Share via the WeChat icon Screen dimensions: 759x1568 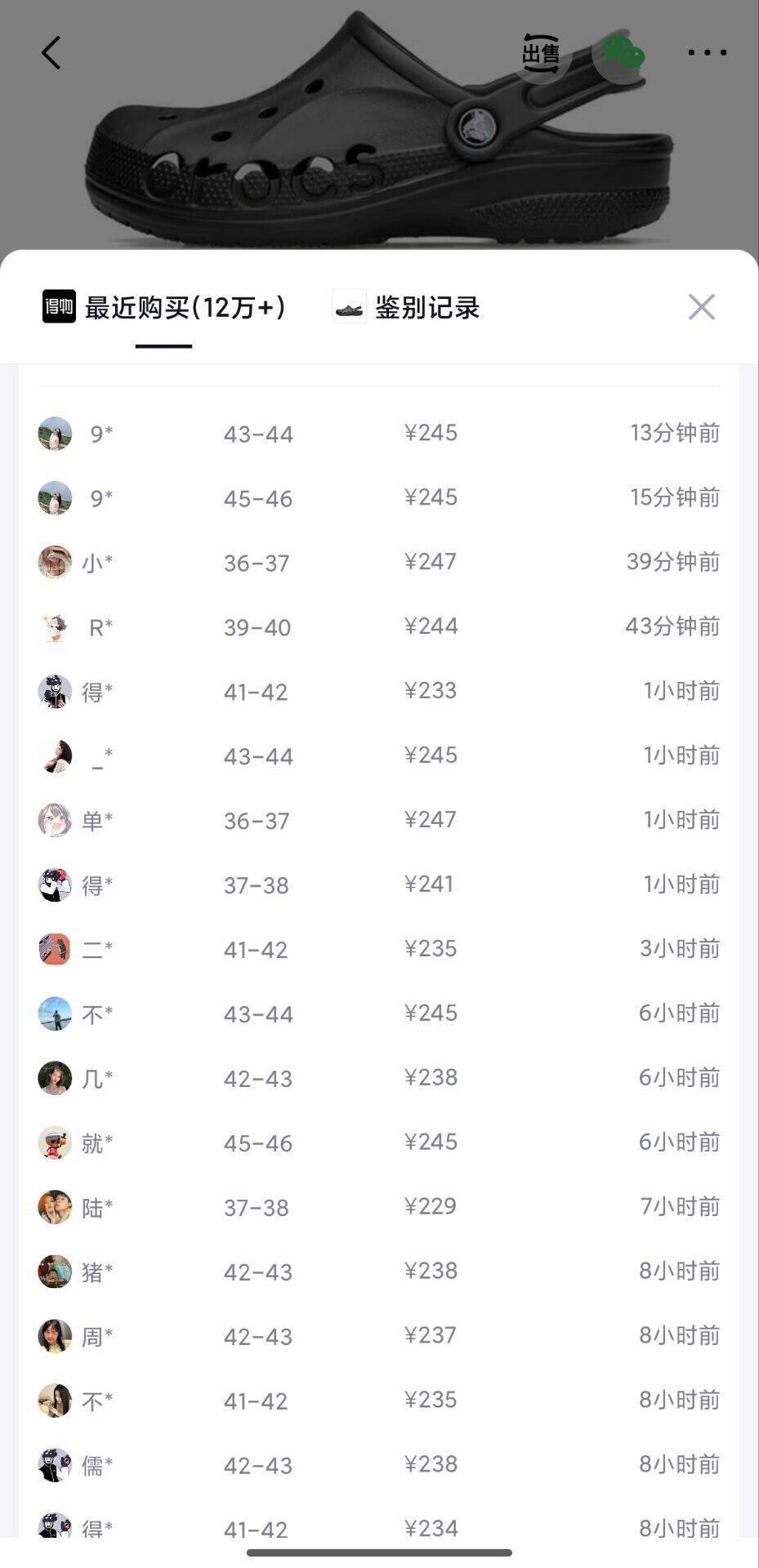(x=623, y=54)
